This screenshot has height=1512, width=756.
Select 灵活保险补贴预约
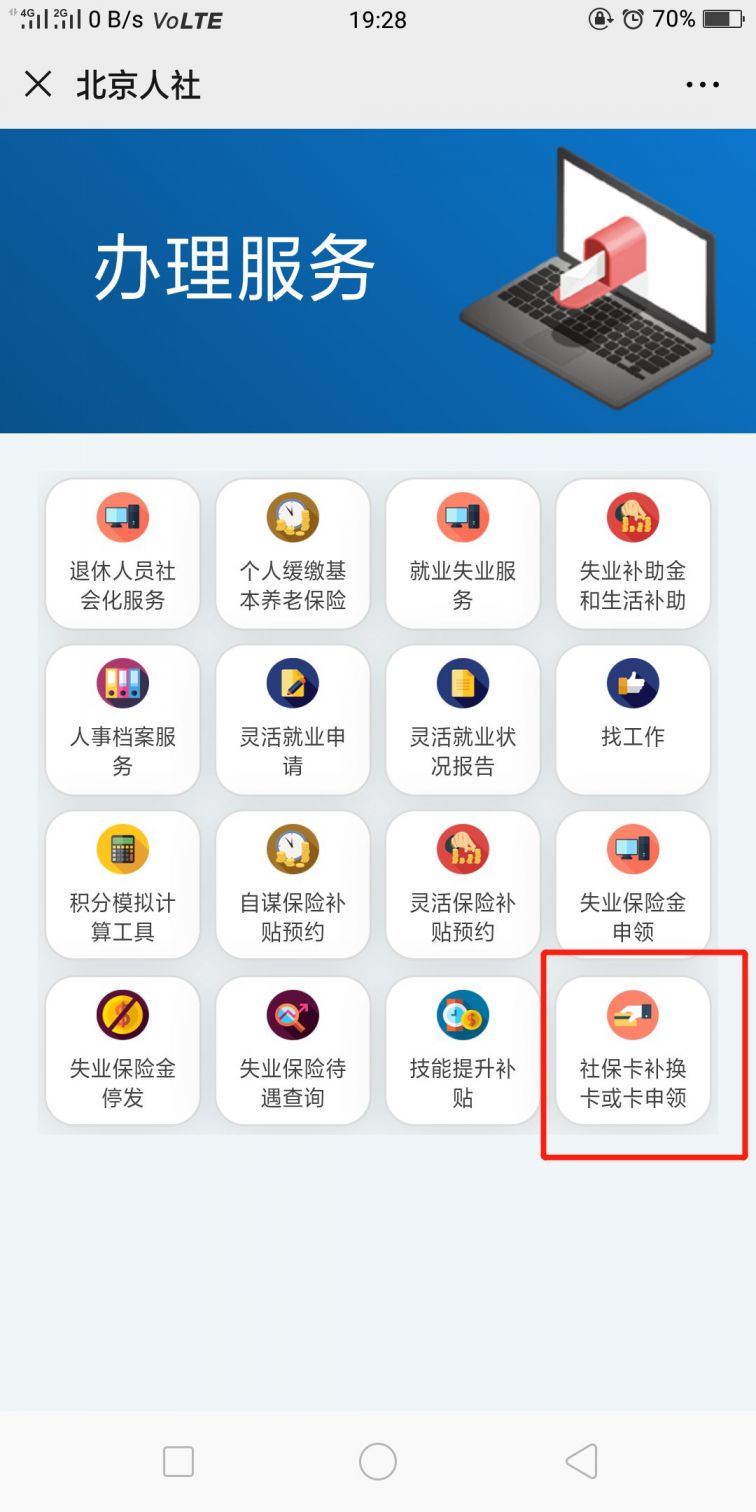click(x=463, y=886)
